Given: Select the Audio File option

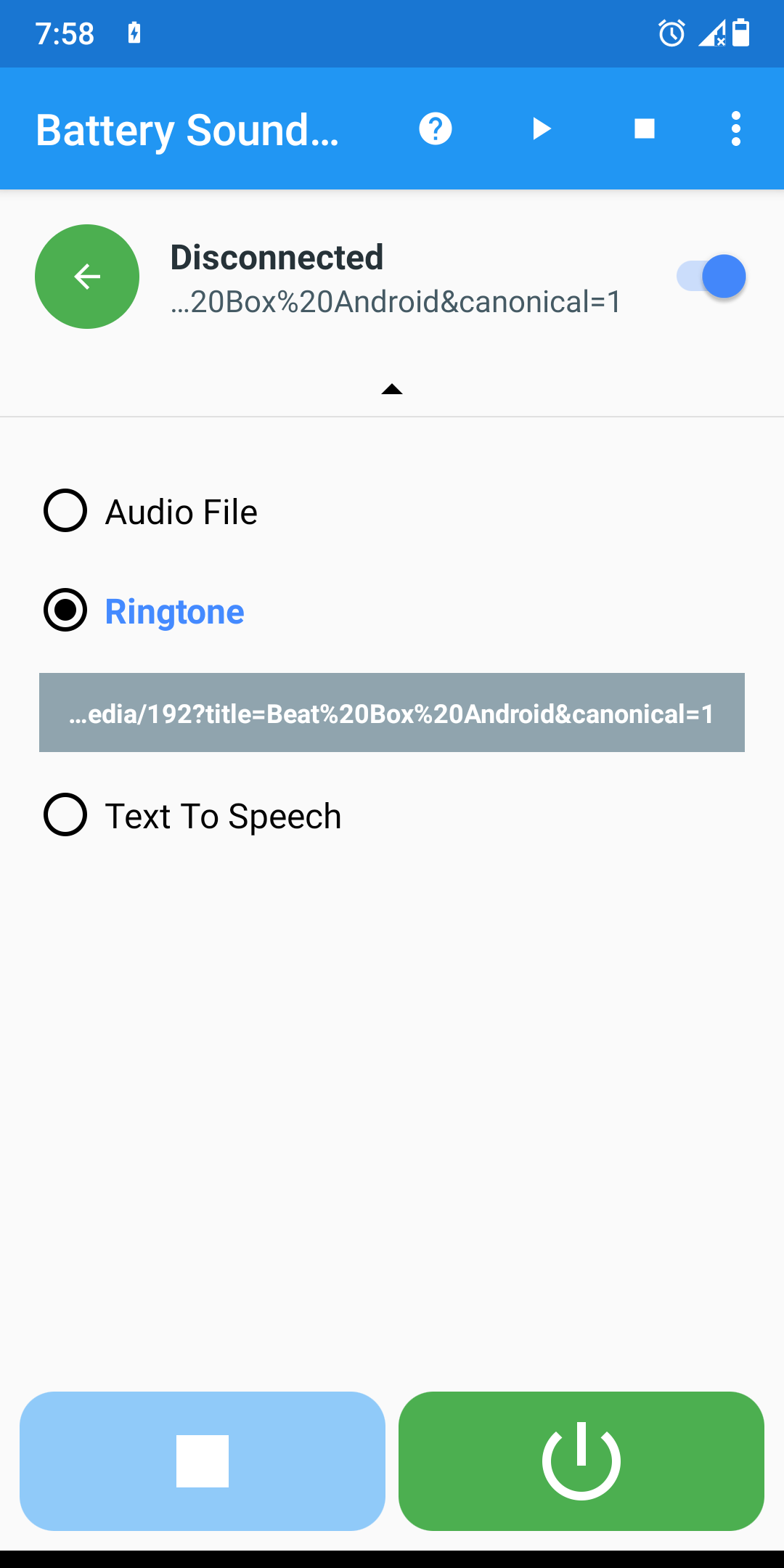Looking at the screenshot, I should (x=65, y=511).
